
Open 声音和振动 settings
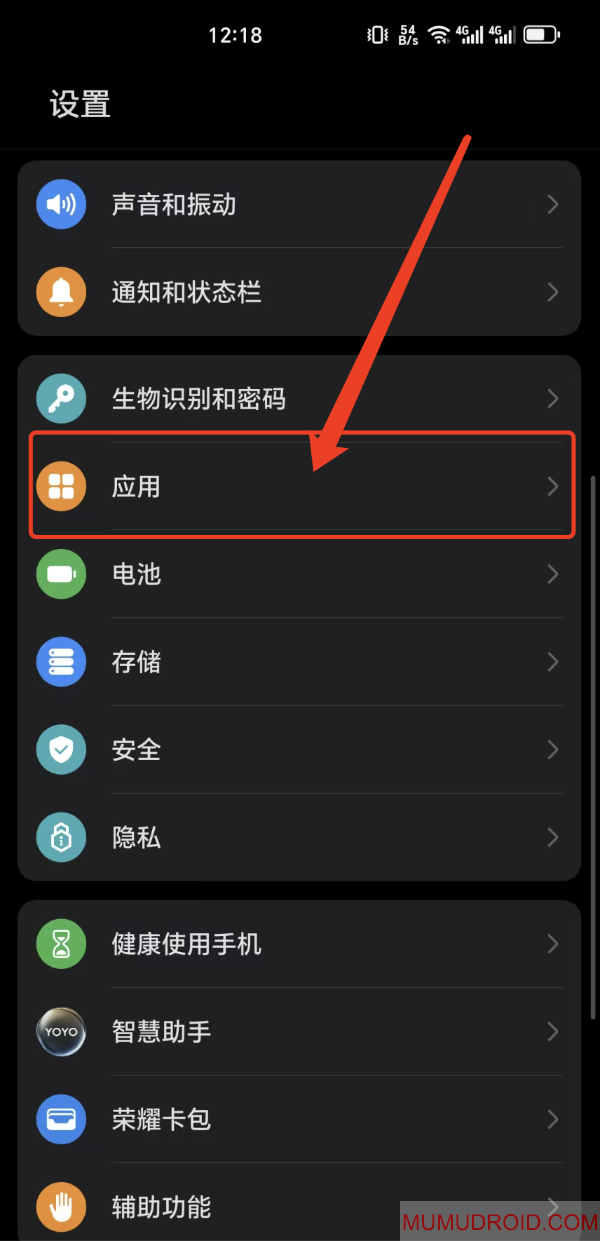(300, 205)
